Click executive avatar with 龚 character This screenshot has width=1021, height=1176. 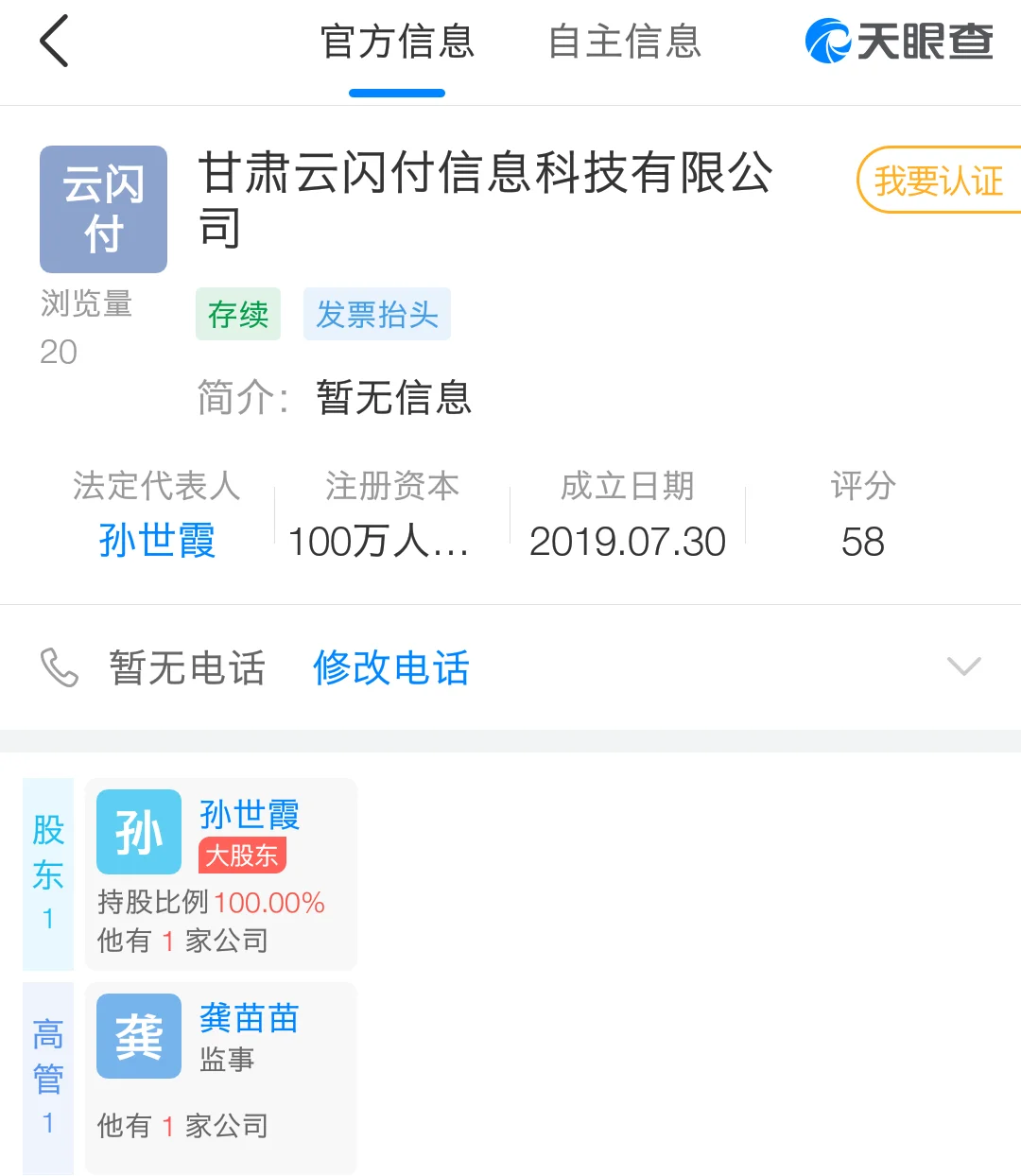[x=138, y=1035]
